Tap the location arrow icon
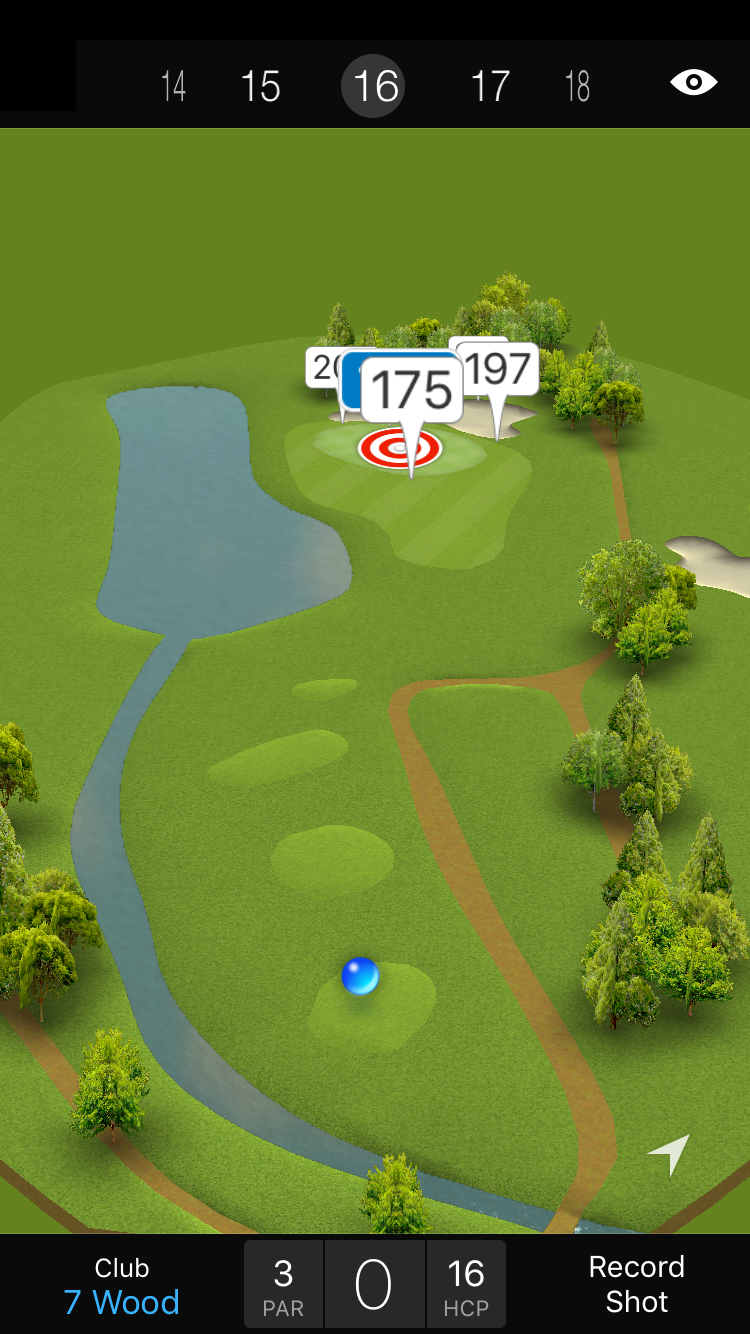The height and width of the screenshot is (1334, 750). [x=669, y=1155]
